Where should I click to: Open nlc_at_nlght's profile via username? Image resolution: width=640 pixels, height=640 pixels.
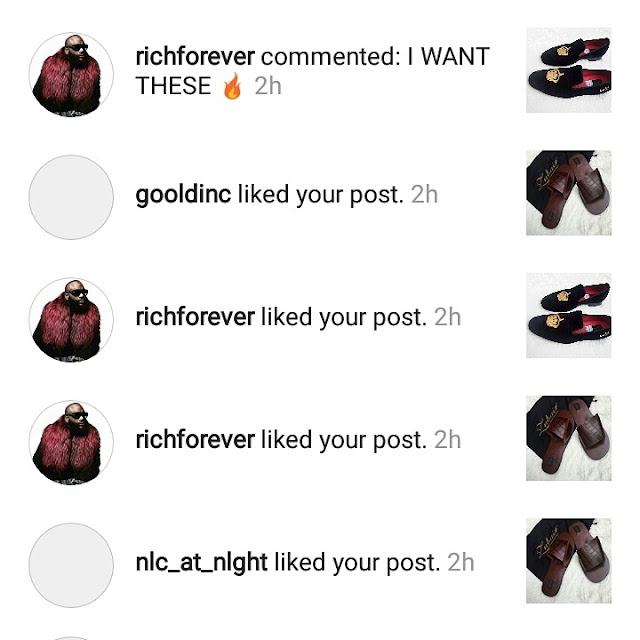200,562
